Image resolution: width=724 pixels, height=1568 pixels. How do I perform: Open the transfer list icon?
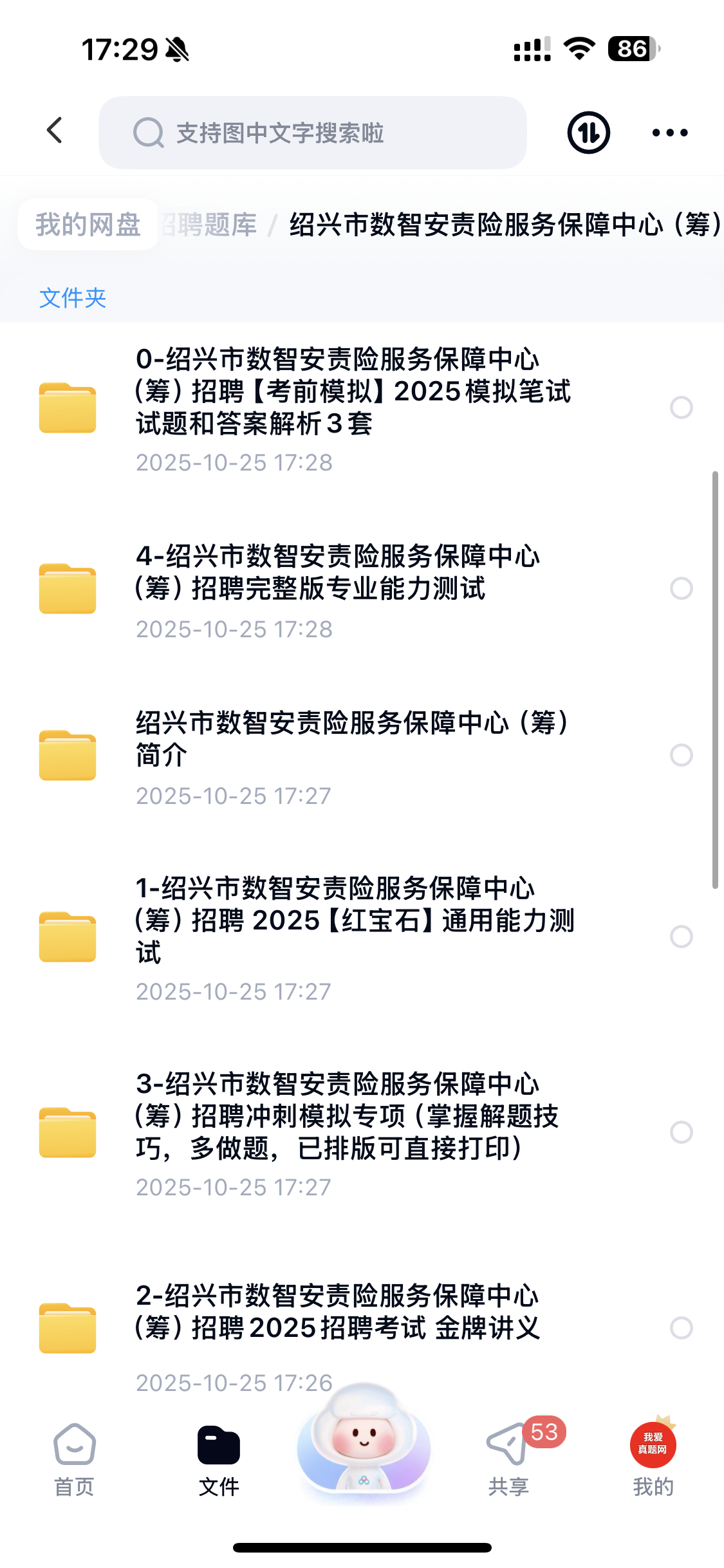coord(588,133)
